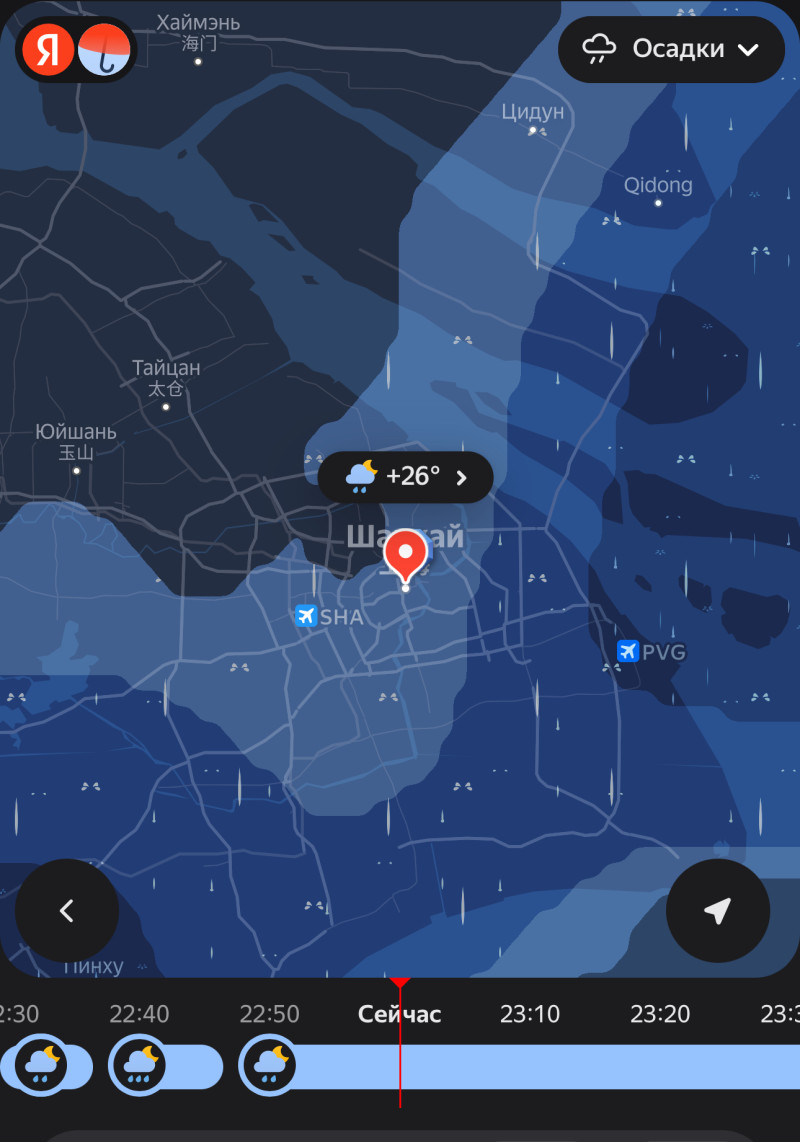The image size is (800, 1142).
Task: Go back with the left arrow button
Action: tap(67, 911)
